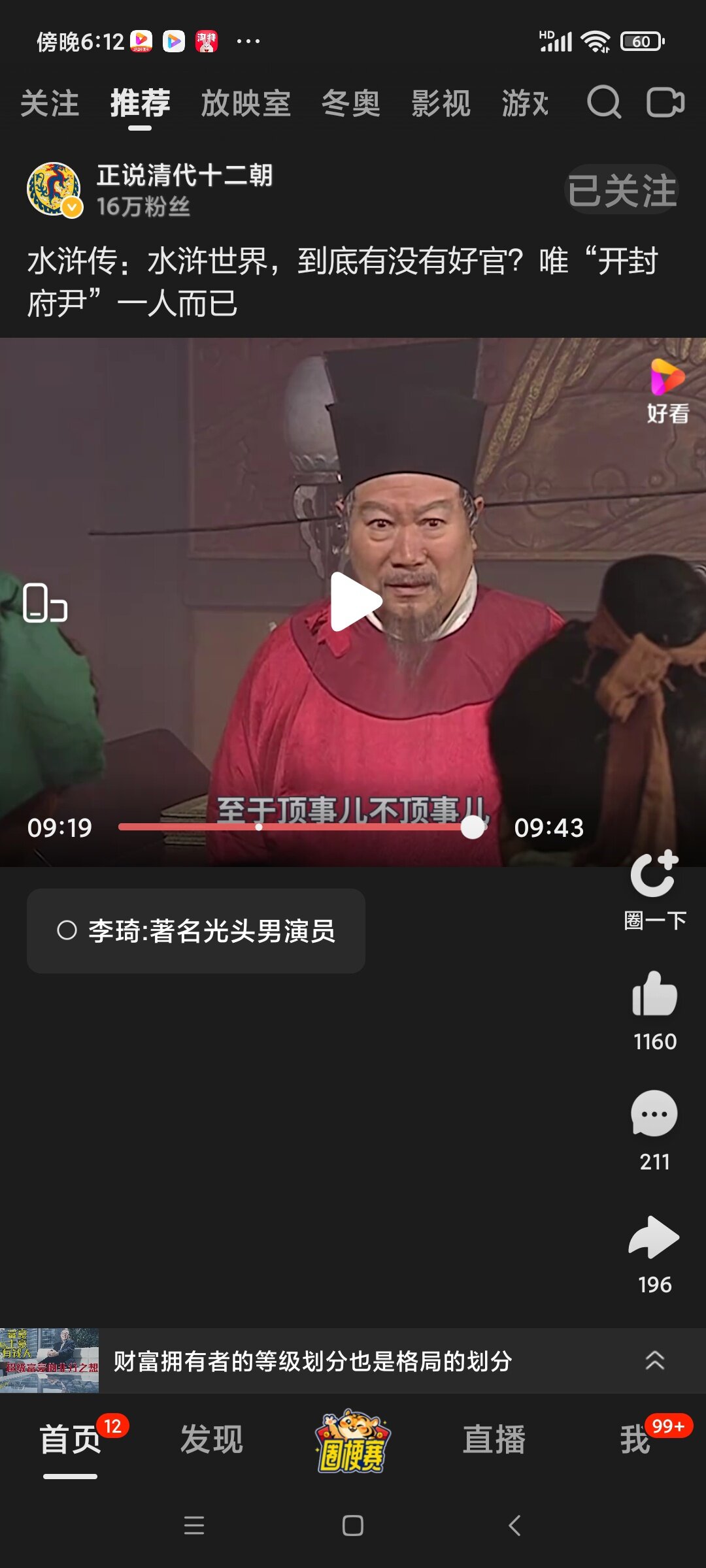This screenshot has width=706, height=1568.
Task: Go to the 我 profile tab
Action: point(635,1440)
